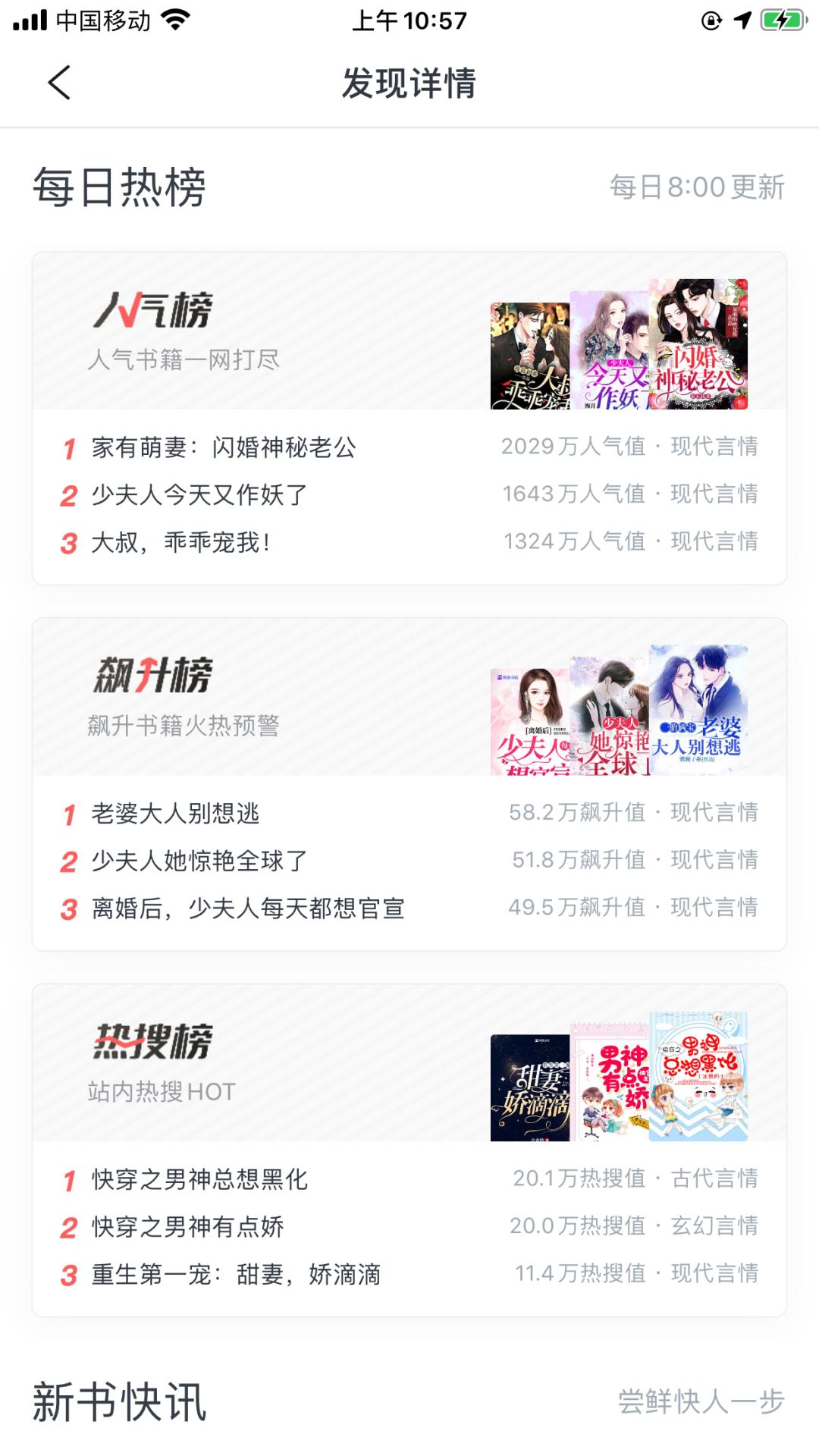View 离婚后，少夫人每天都想官宣
Image resolution: width=819 pixels, height=1456 pixels.
(x=247, y=908)
